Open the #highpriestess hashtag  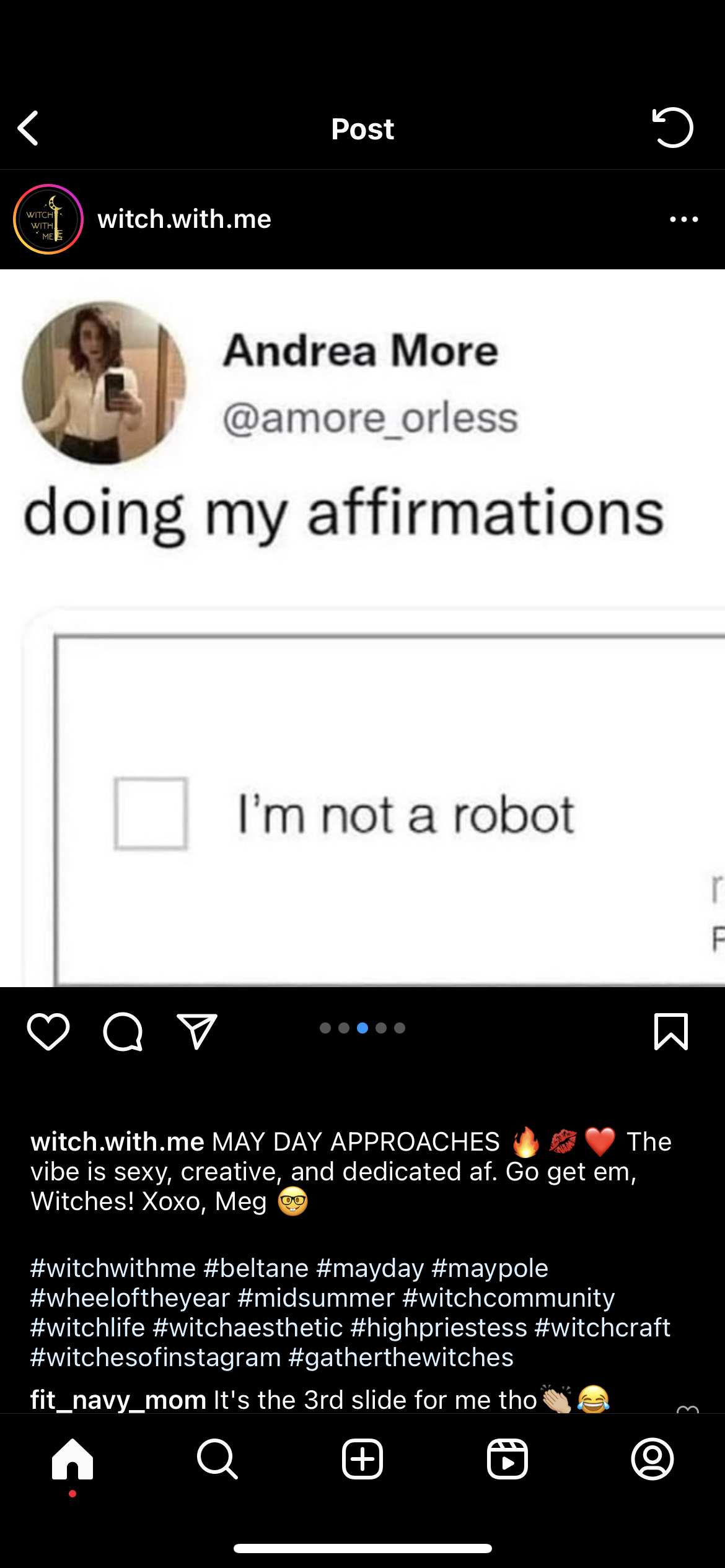pos(438,1328)
